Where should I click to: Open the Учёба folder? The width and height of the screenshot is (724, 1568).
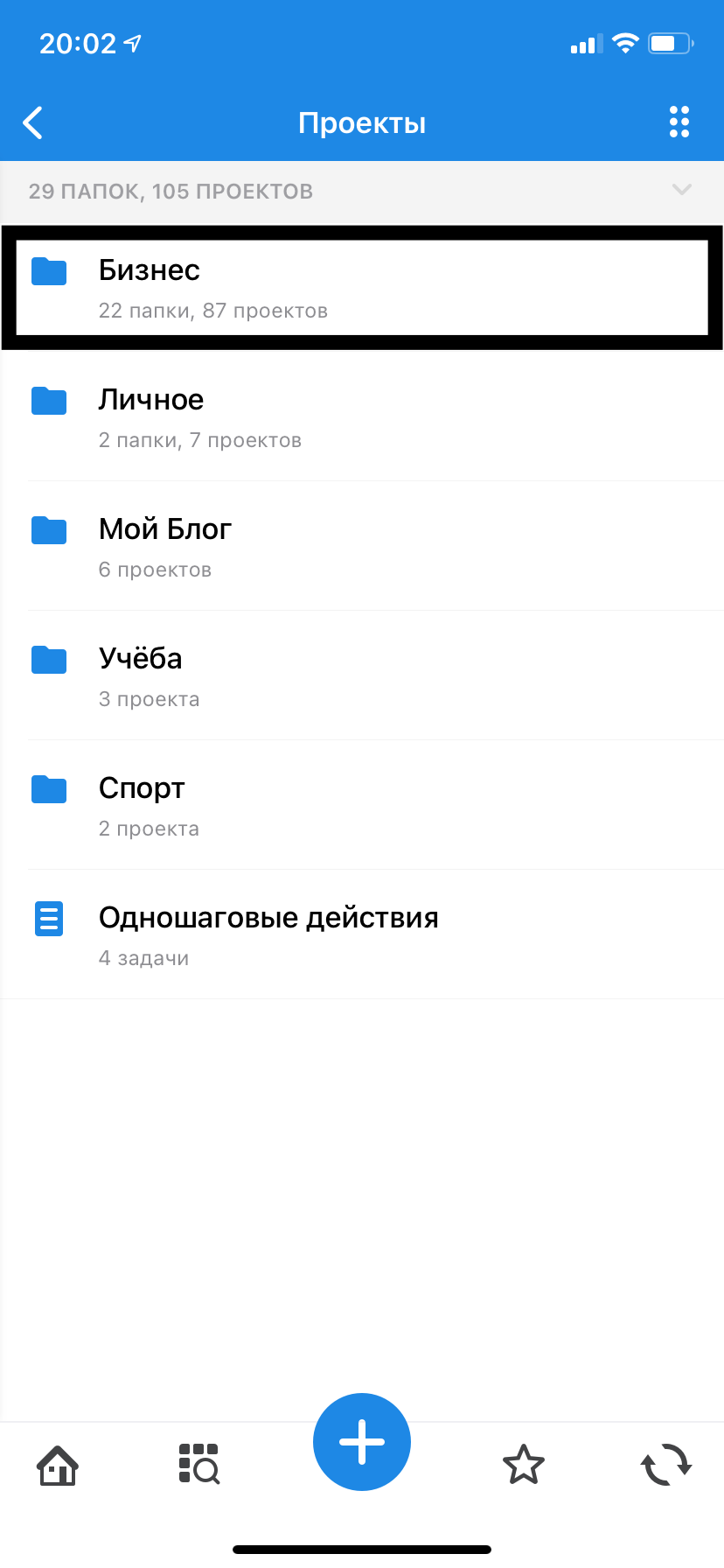361,676
